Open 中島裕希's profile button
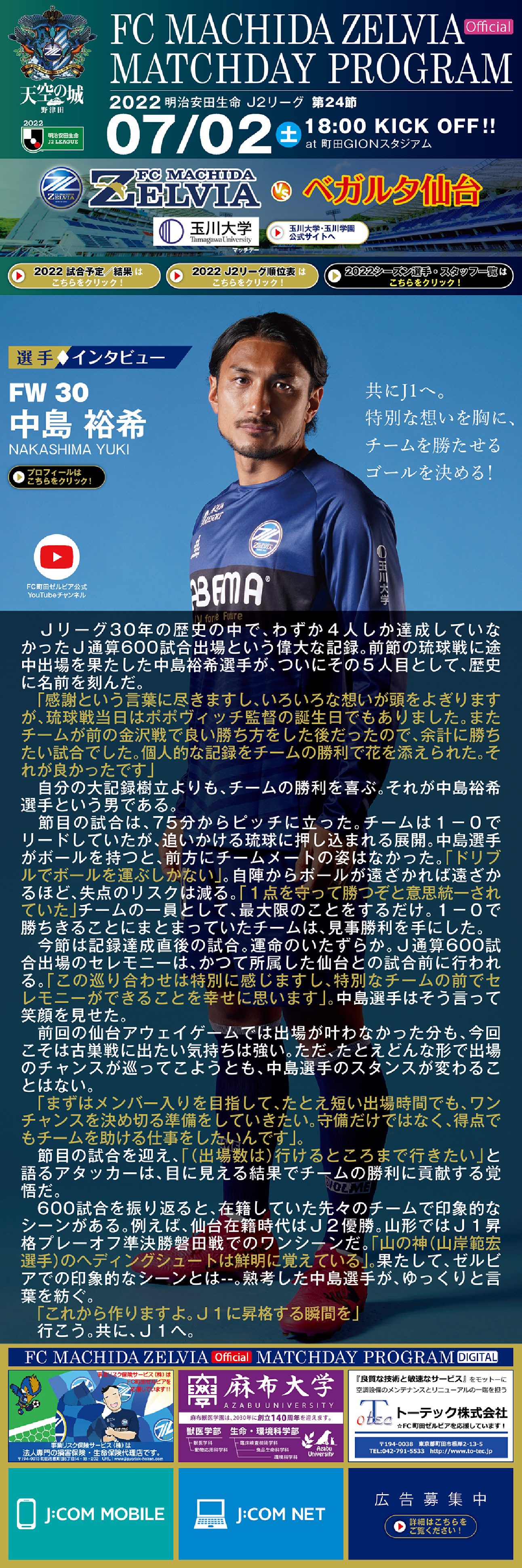This screenshot has width=522, height=1568. click(x=57, y=477)
